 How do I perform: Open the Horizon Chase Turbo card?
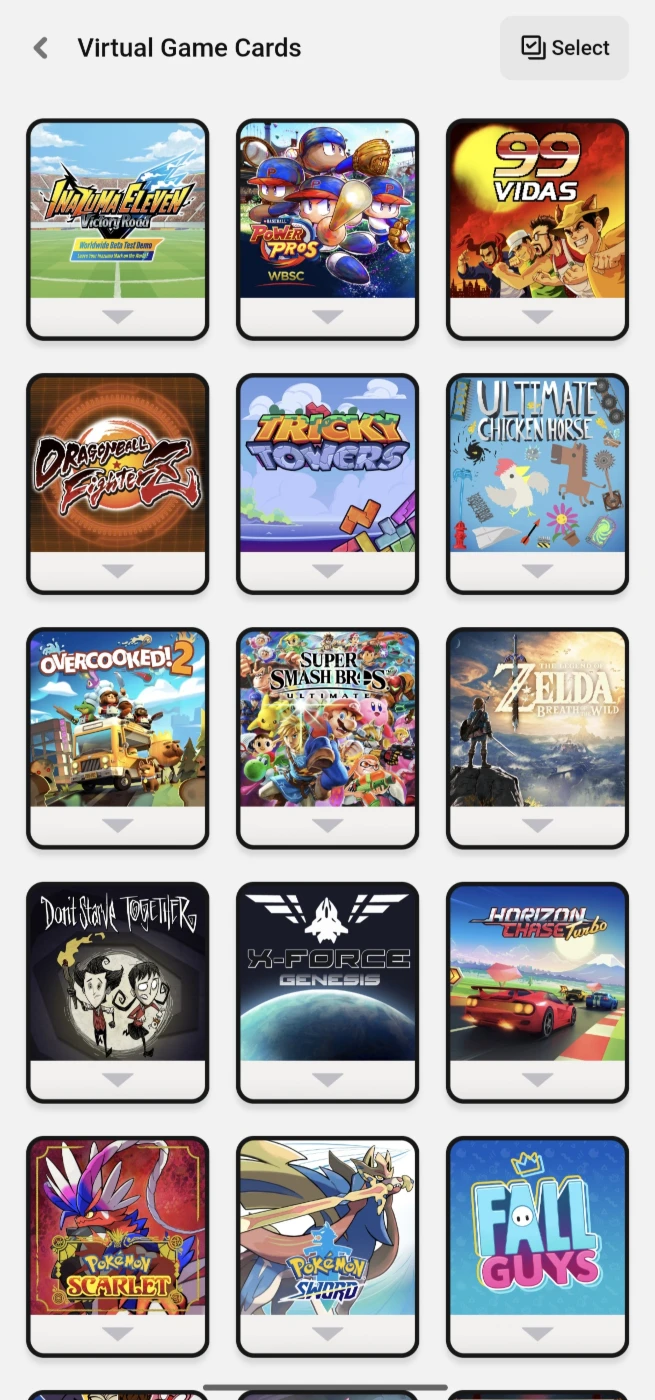[537, 992]
